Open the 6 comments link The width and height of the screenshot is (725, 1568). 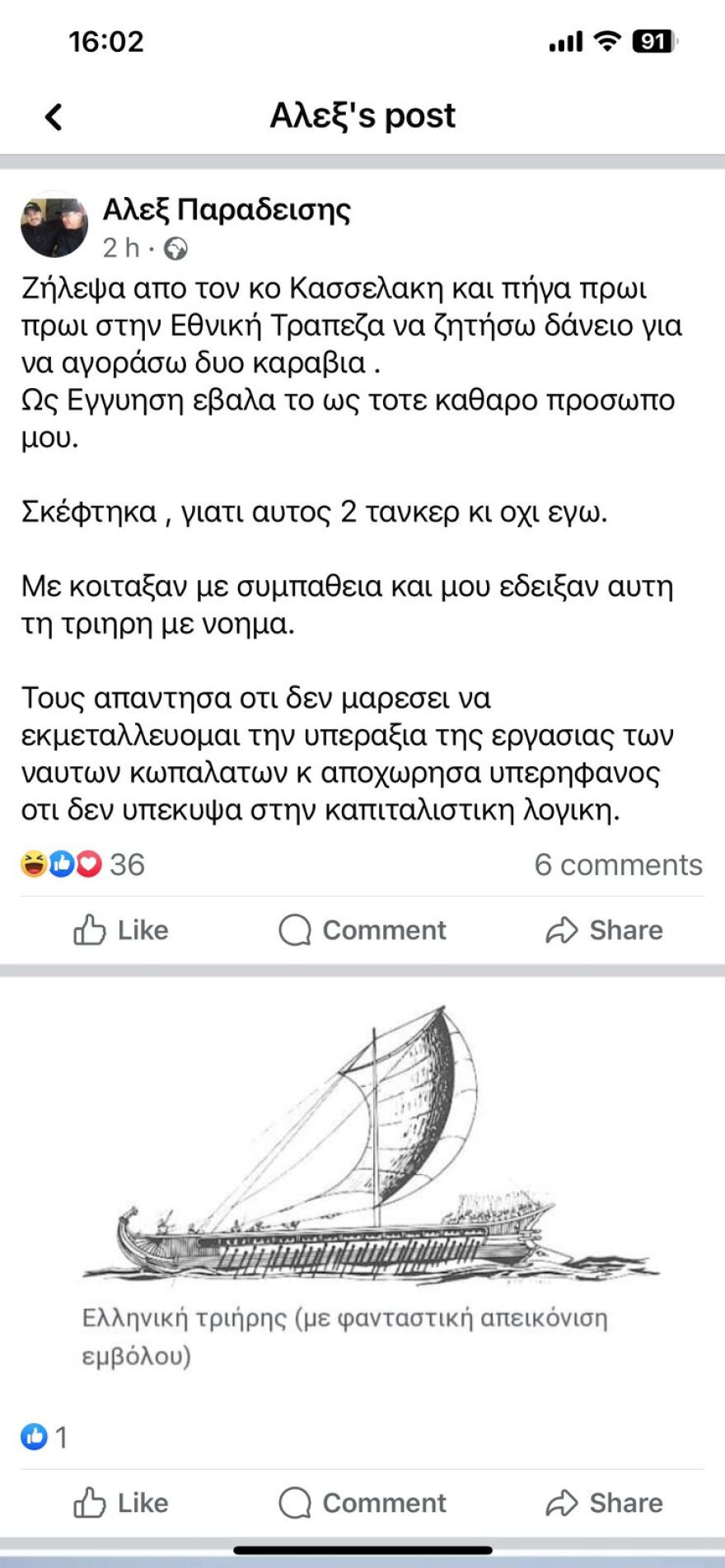pyautogui.click(x=620, y=864)
